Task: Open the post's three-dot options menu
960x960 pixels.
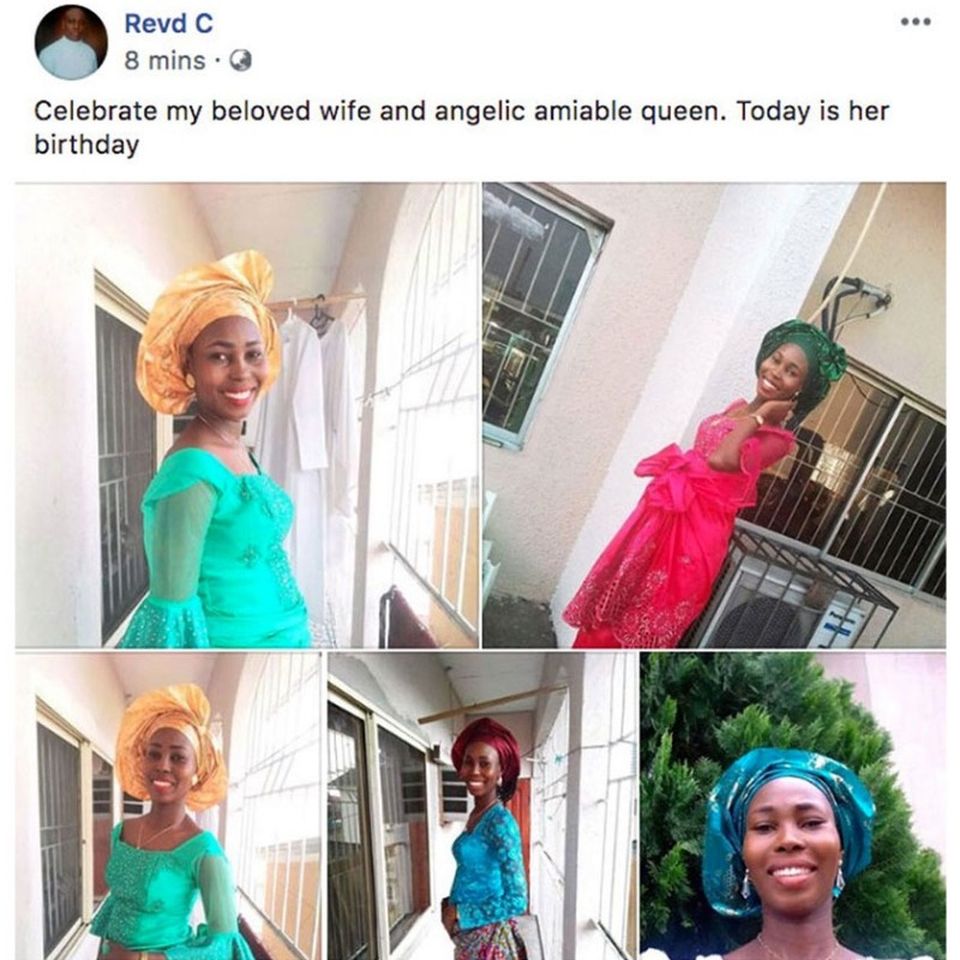Action: coord(915,21)
